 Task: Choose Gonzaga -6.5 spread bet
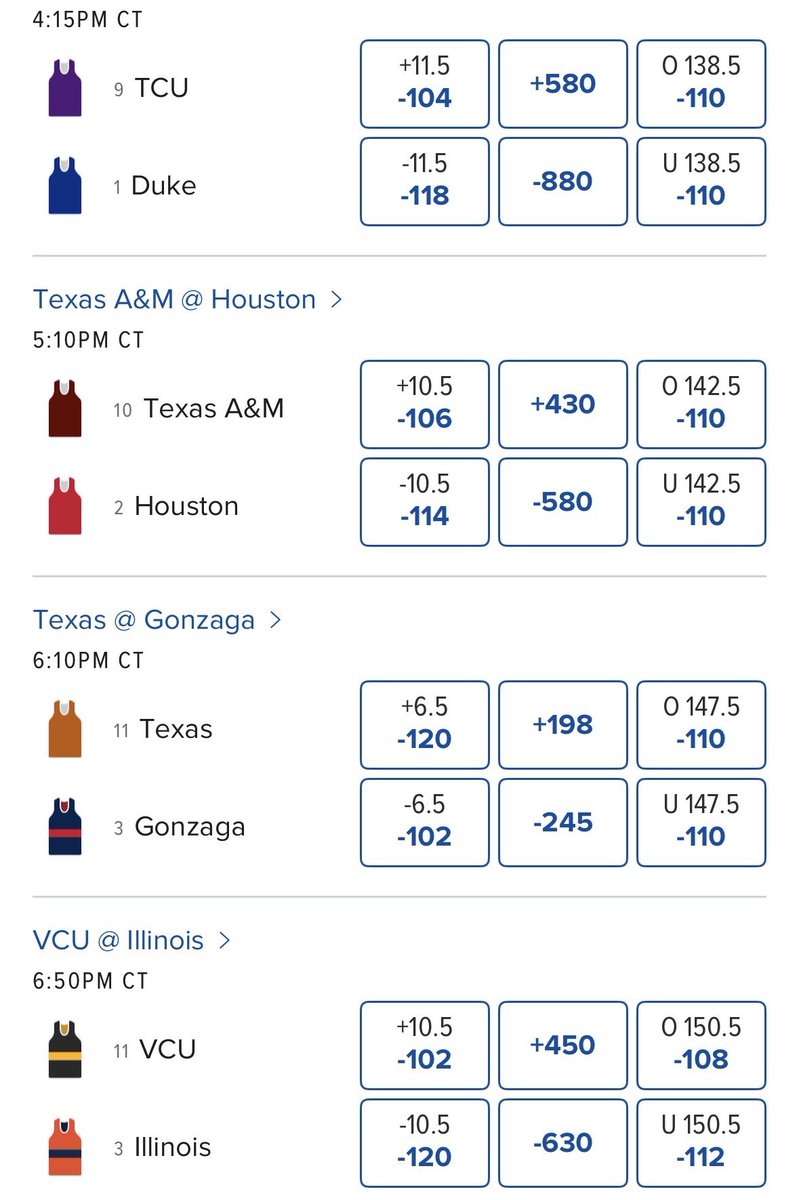(x=424, y=822)
